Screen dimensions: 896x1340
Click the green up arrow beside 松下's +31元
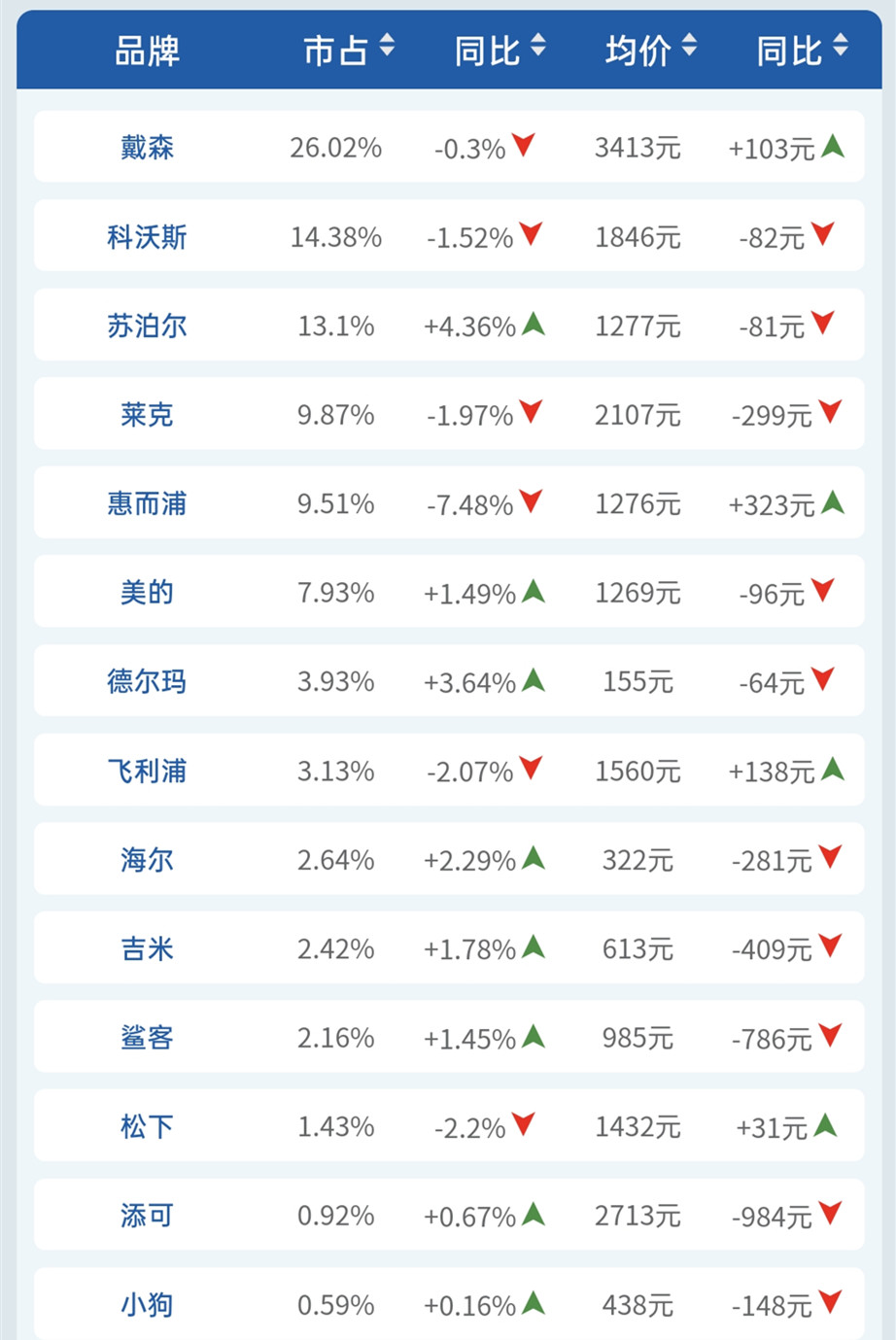[825, 1126]
